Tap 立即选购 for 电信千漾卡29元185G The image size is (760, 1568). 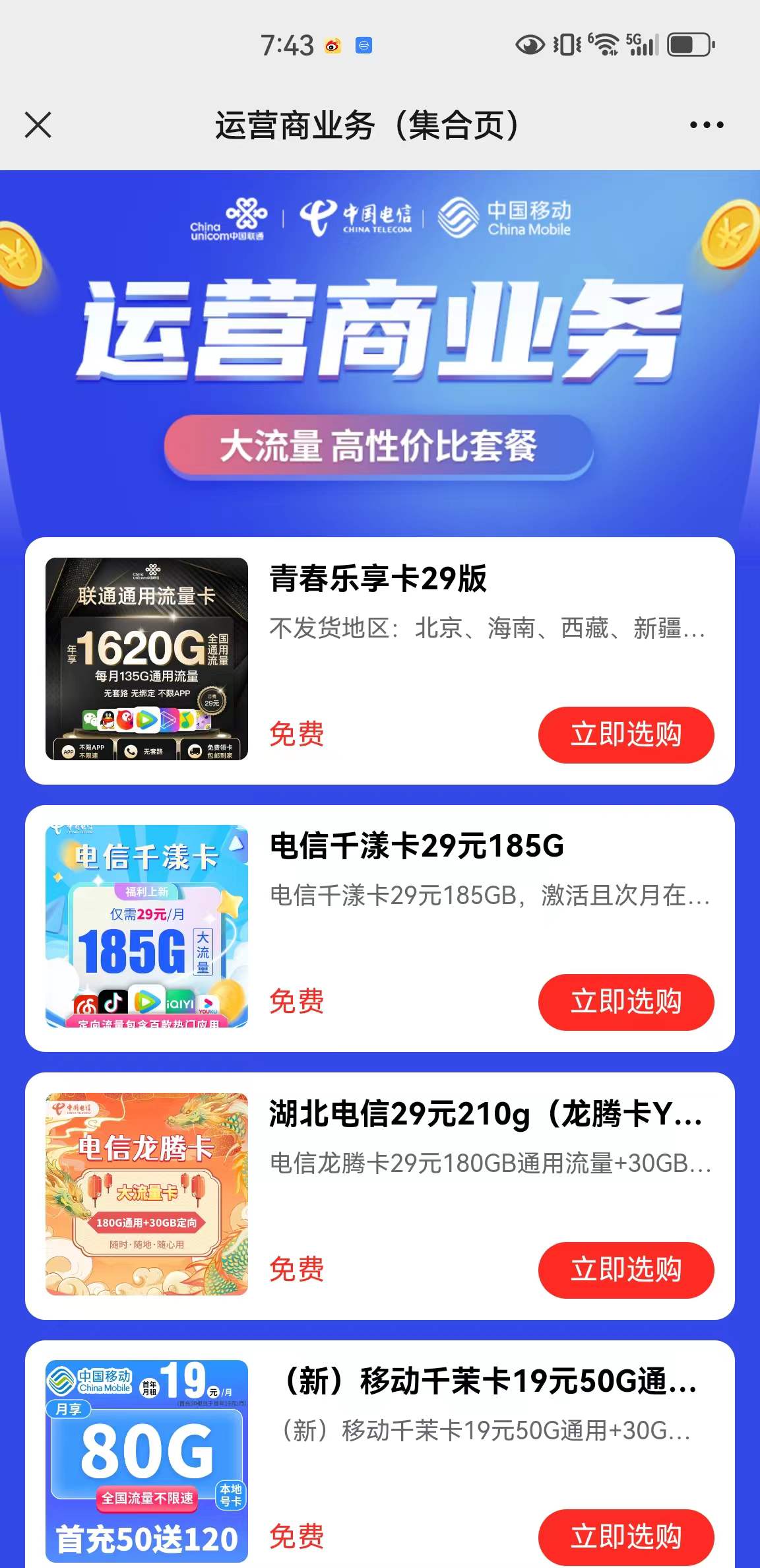point(625,1002)
